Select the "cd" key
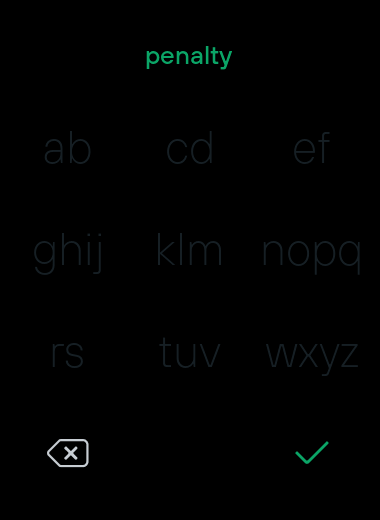The height and width of the screenshot is (520, 380). 190,148
